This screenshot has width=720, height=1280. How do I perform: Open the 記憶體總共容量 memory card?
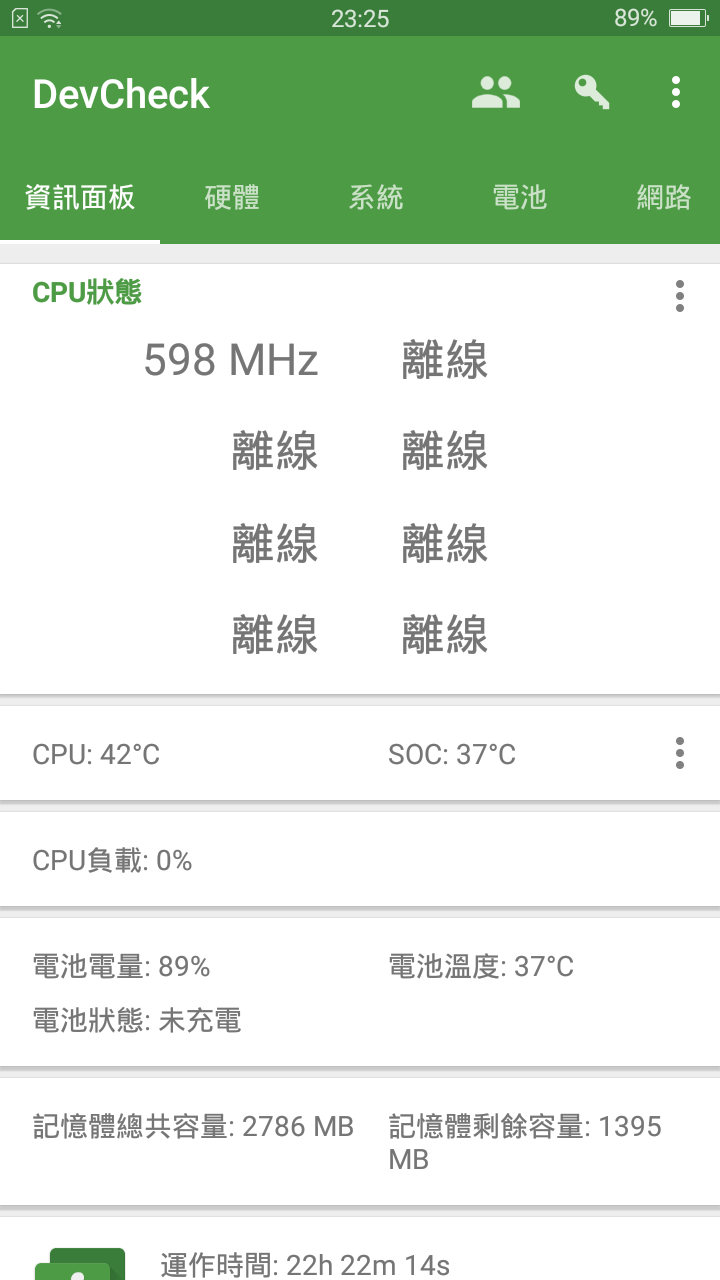pos(360,1141)
